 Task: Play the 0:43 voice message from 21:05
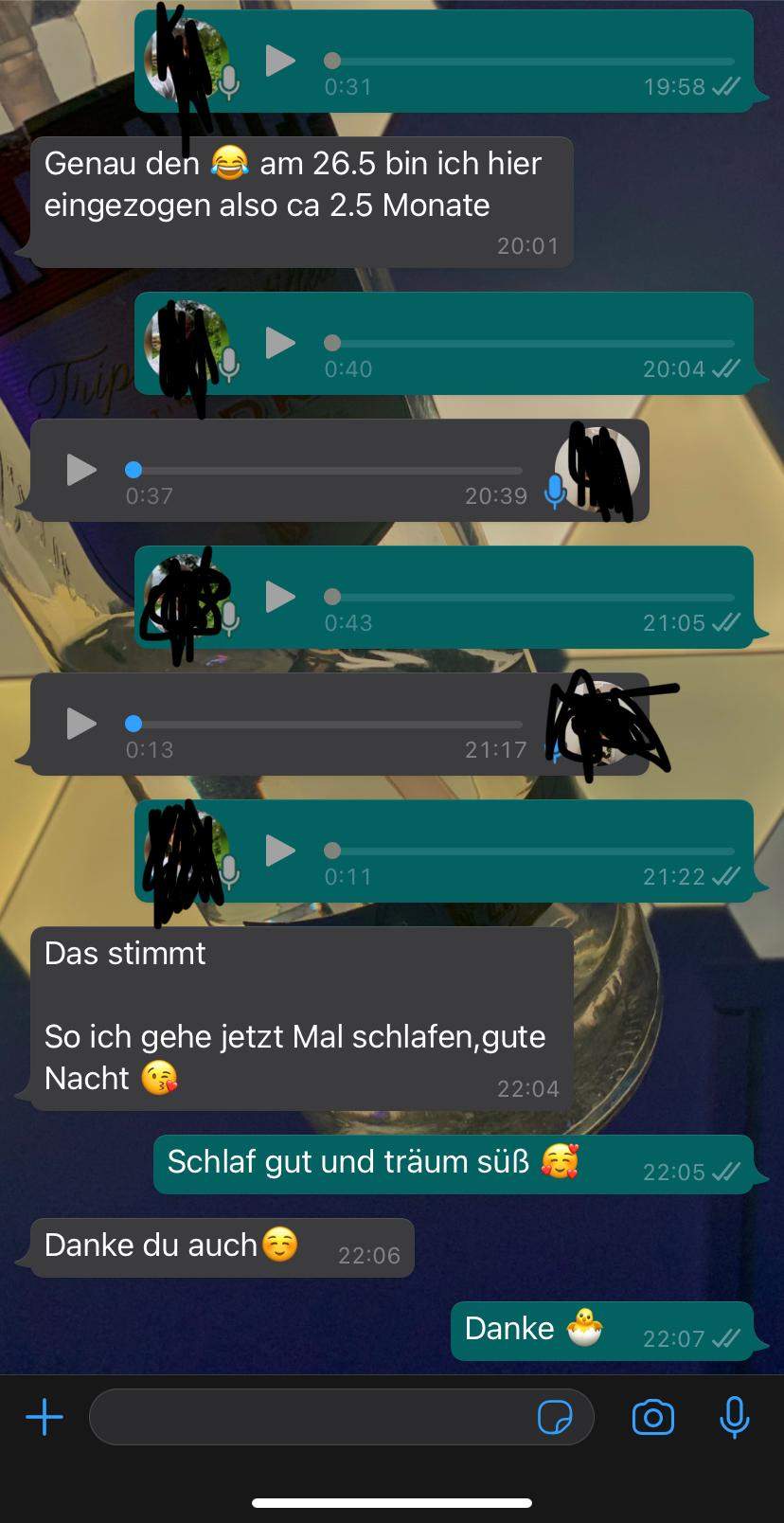point(279,597)
